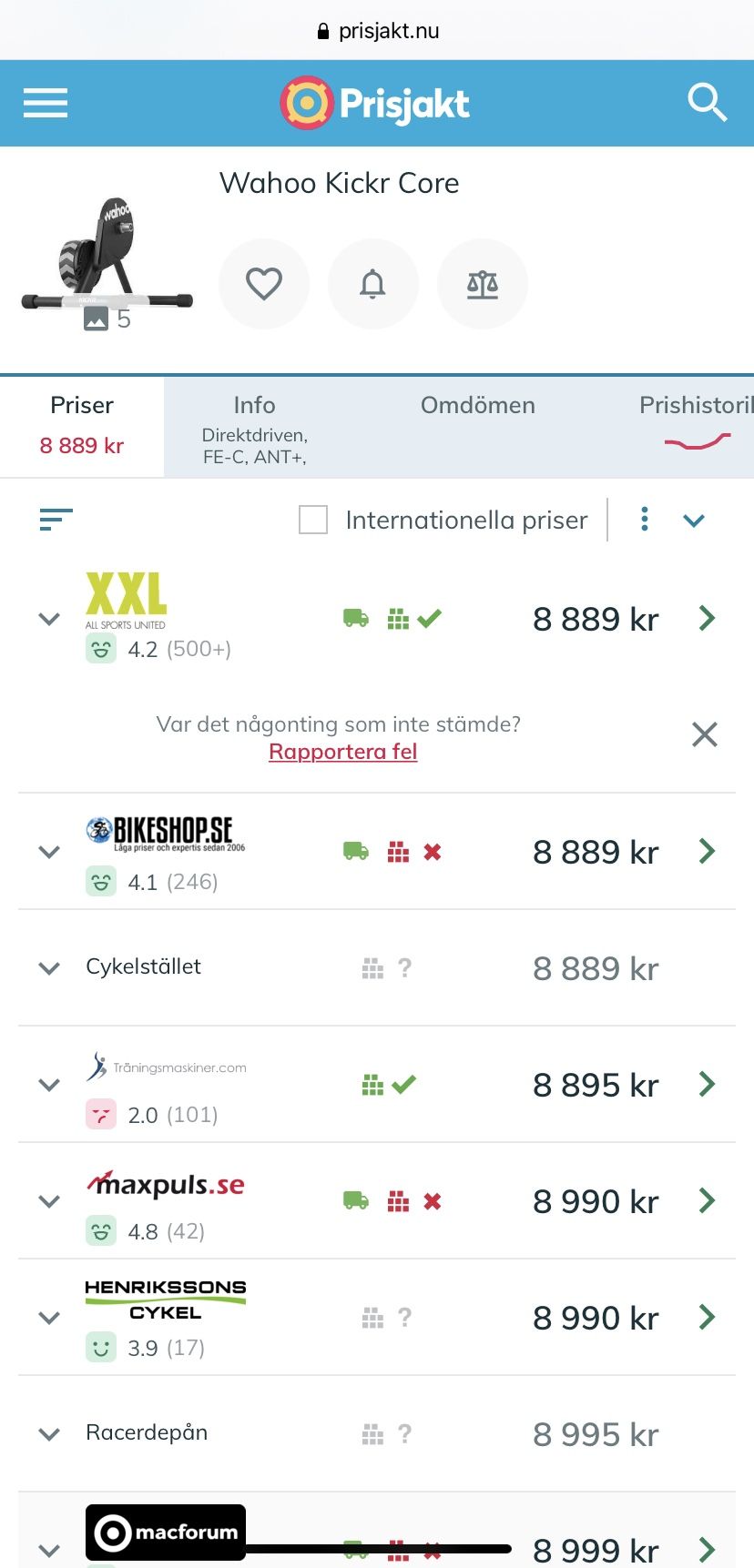The height and width of the screenshot is (1568, 754).
Task: Open the three-dot price list options
Action: (645, 520)
